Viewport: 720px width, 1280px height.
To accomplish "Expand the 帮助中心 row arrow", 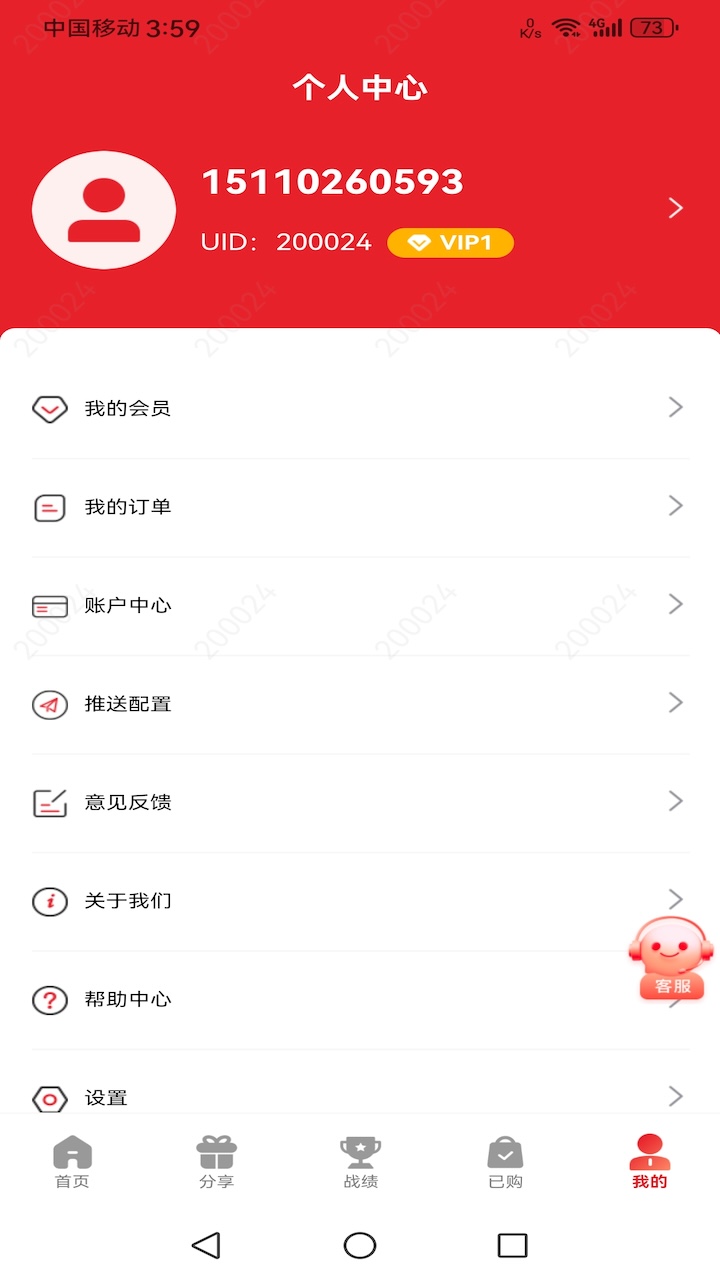I will [x=675, y=999].
